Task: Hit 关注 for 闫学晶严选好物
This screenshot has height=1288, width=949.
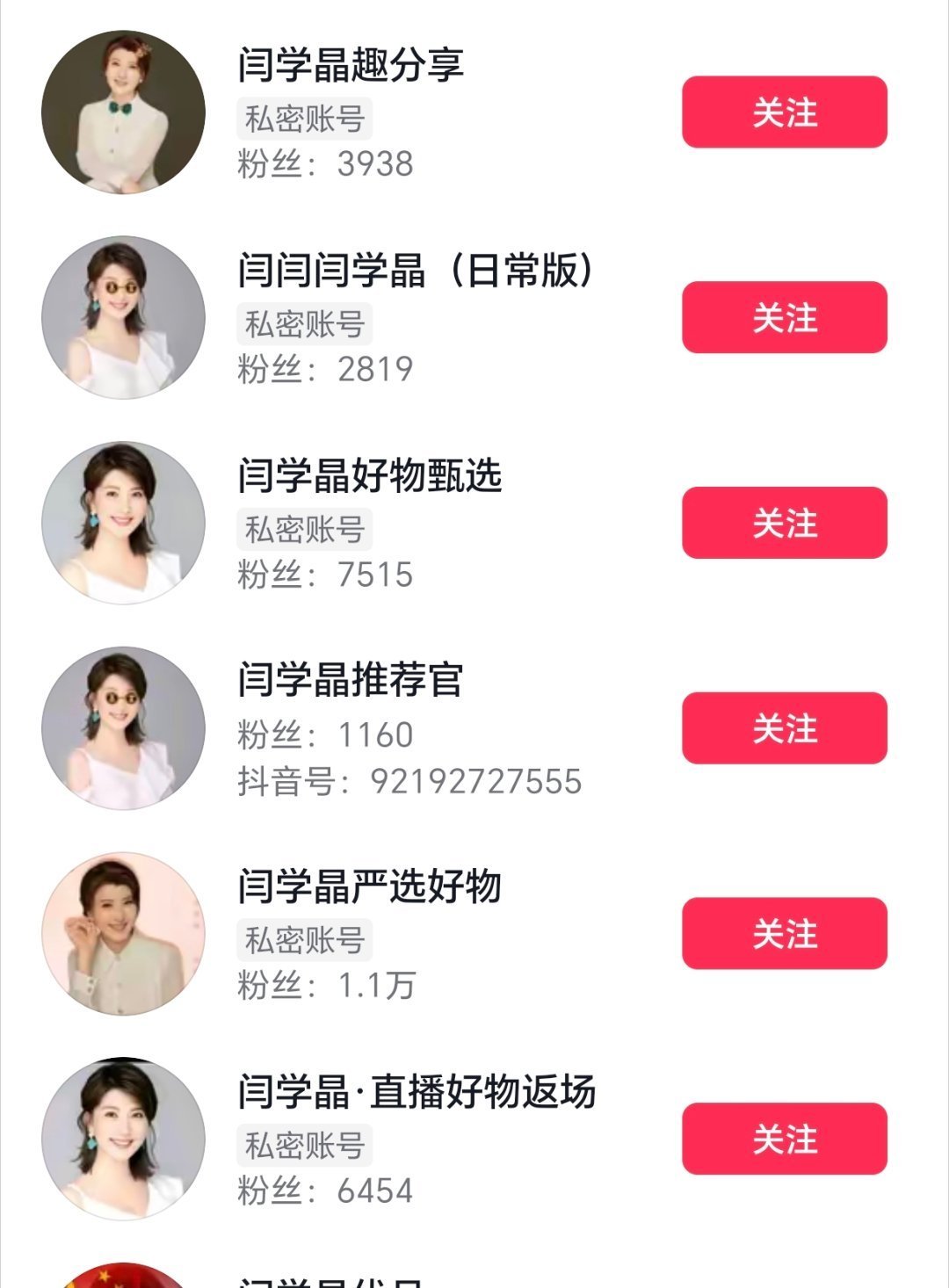Action: click(784, 934)
